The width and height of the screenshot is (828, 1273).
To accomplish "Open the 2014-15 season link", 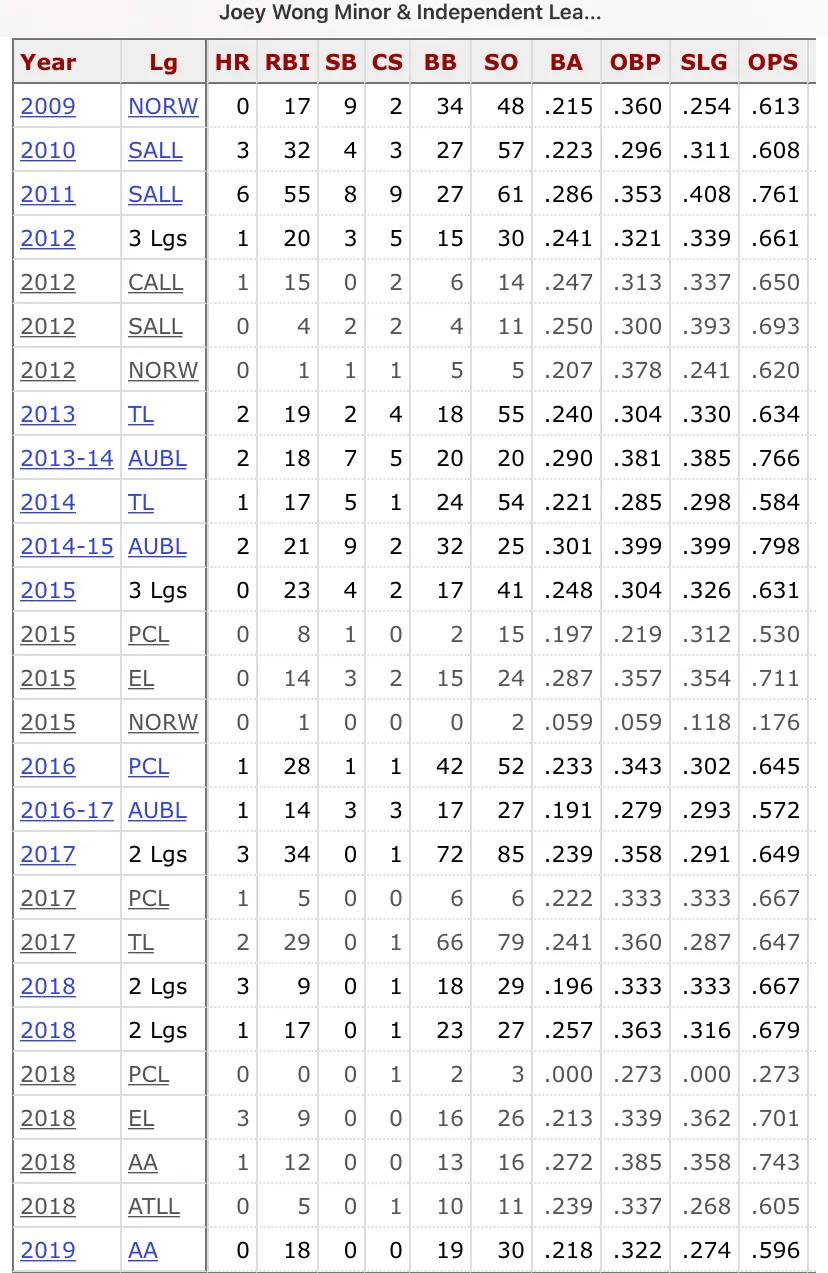I will point(67,546).
